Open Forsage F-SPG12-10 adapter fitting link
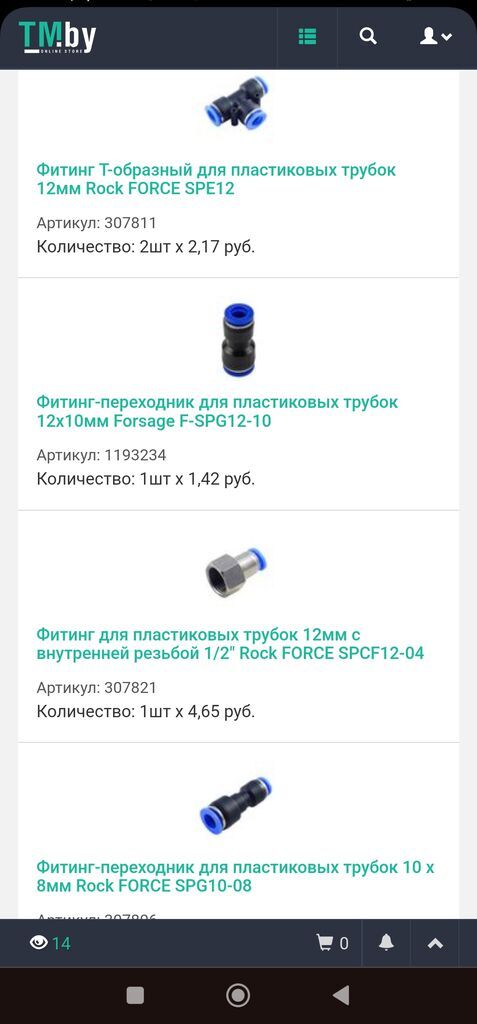 217,411
